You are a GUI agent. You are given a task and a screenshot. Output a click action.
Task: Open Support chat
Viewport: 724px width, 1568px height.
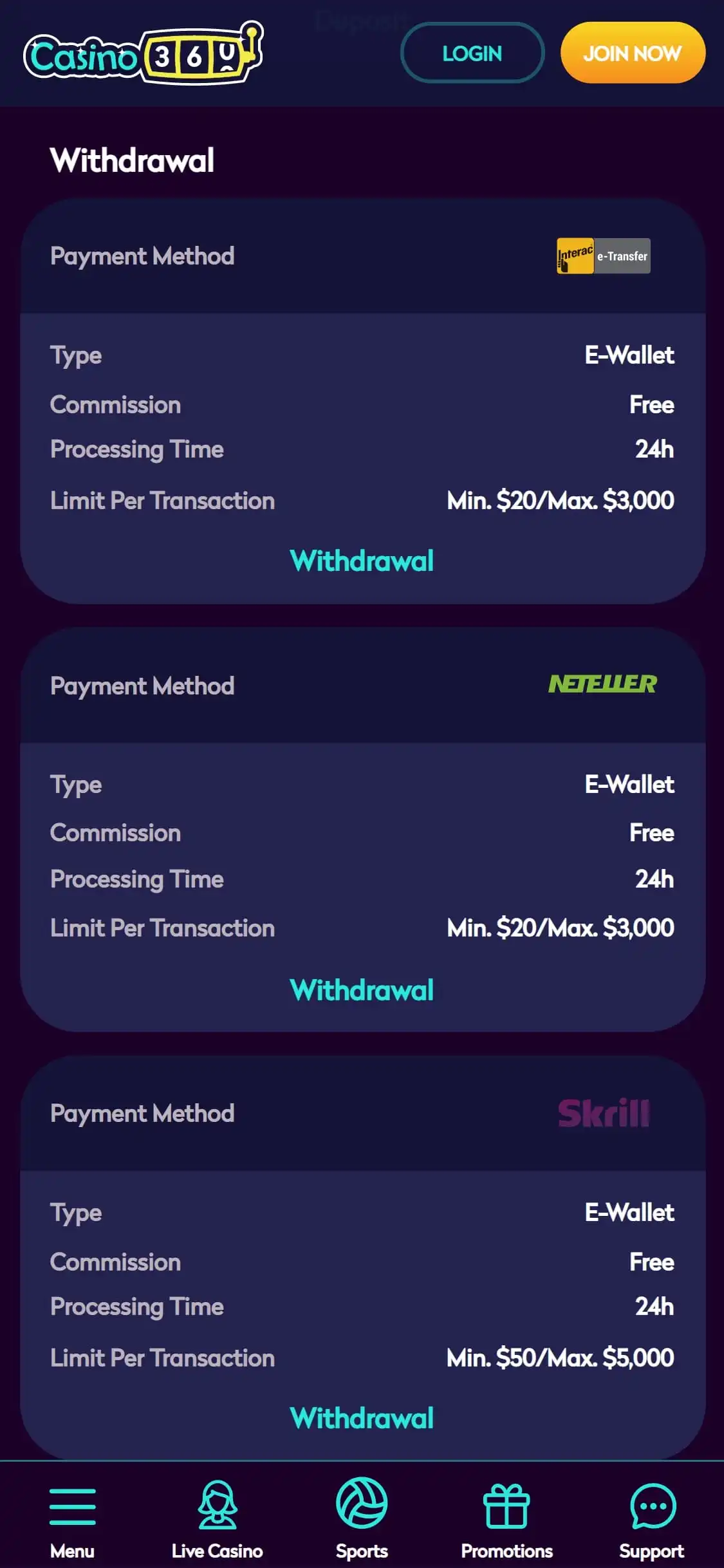[x=651, y=1519]
